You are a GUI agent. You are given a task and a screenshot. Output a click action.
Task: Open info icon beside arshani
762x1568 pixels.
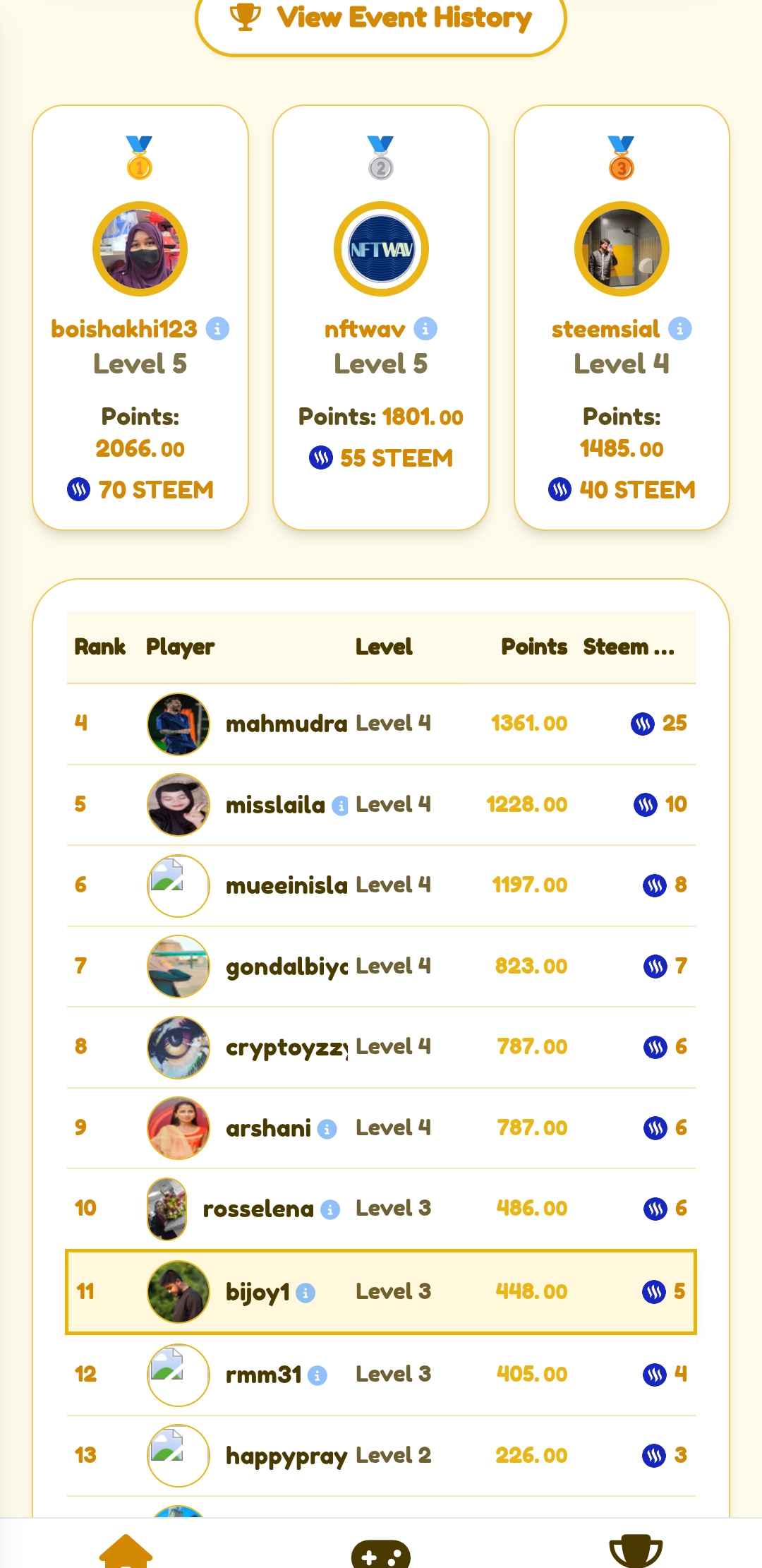tap(327, 1129)
